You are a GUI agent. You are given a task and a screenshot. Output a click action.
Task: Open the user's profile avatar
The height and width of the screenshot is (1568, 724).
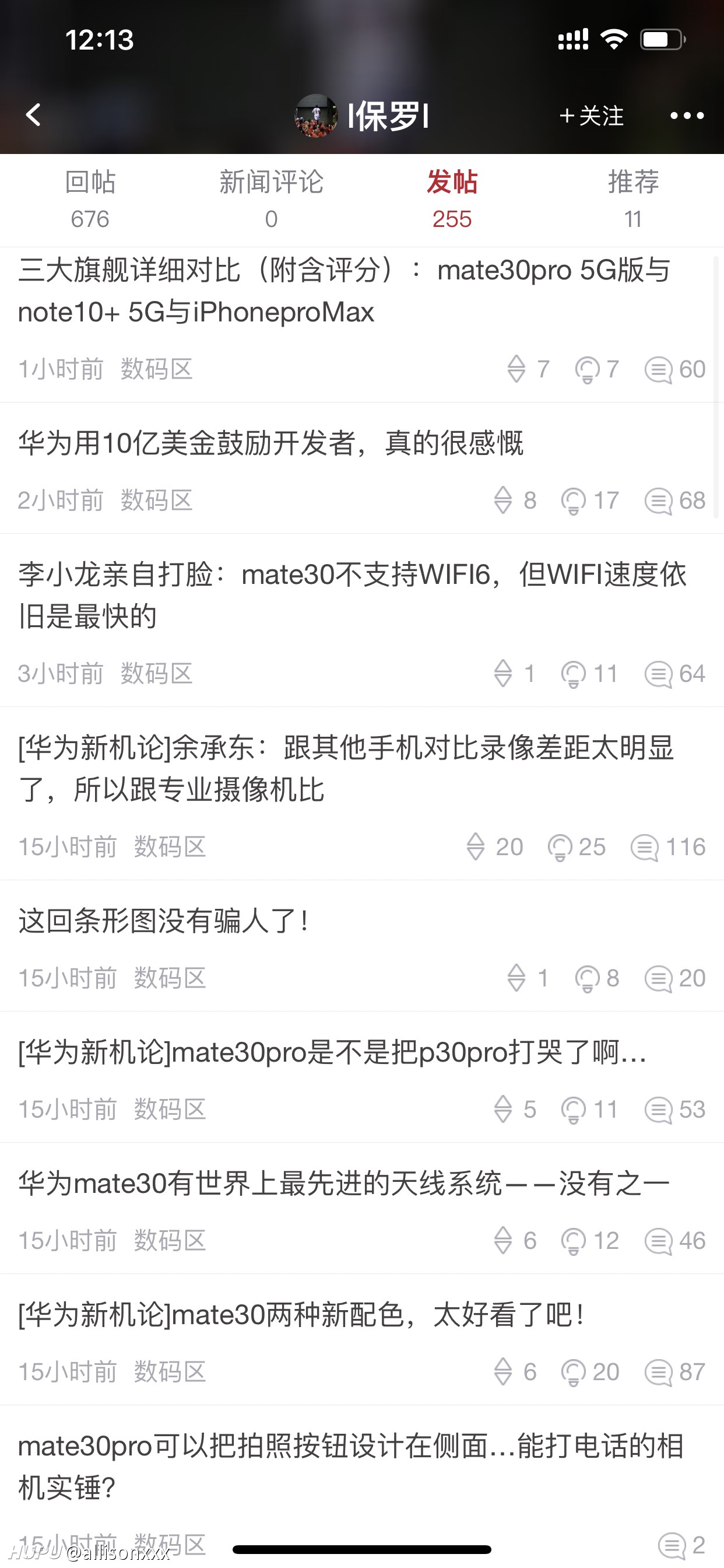tap(316, 115)
